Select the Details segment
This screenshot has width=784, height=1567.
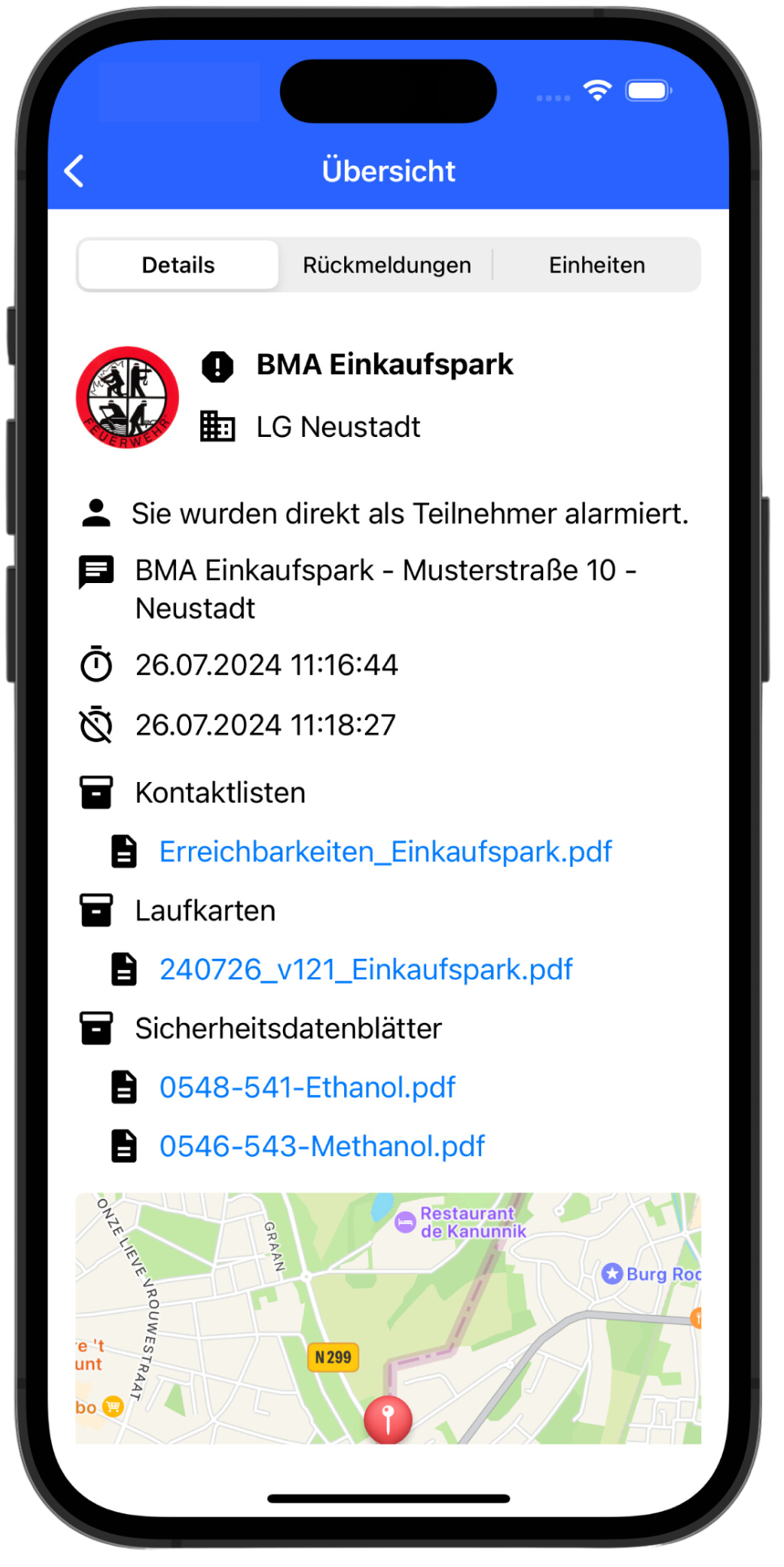(178, 266)
